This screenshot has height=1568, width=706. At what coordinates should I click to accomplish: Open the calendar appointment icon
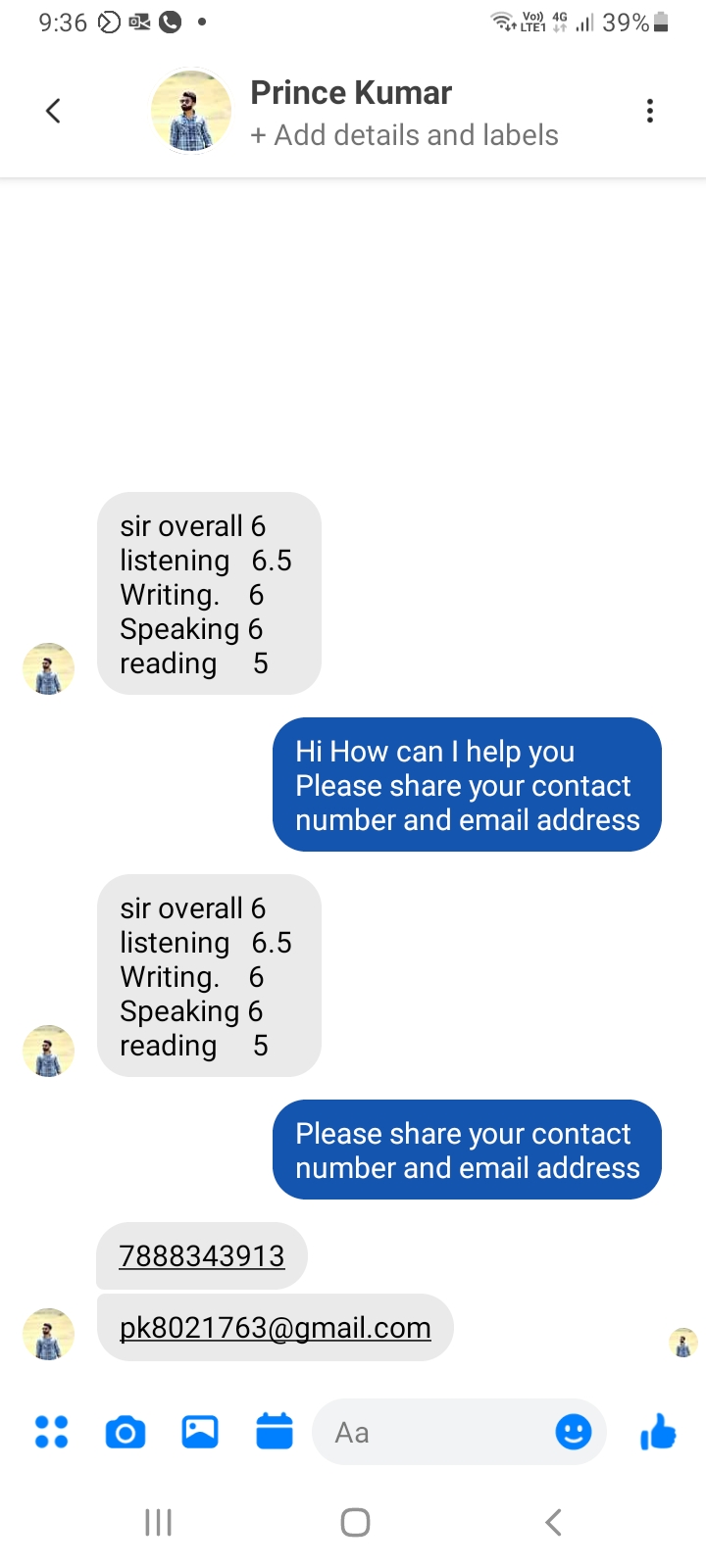(x=275, y=1431)
